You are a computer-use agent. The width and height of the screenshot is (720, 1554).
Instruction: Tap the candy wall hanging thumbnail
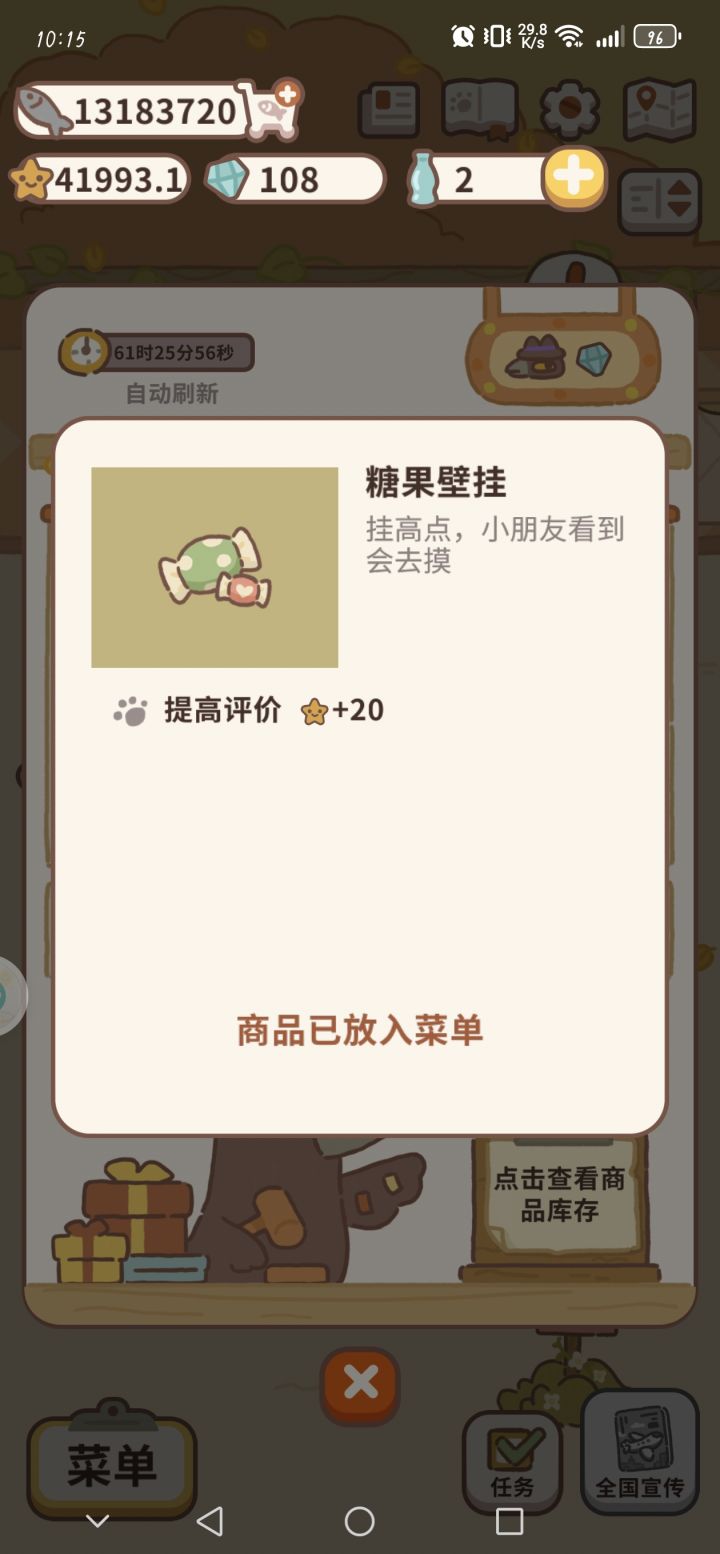point(215,566)
